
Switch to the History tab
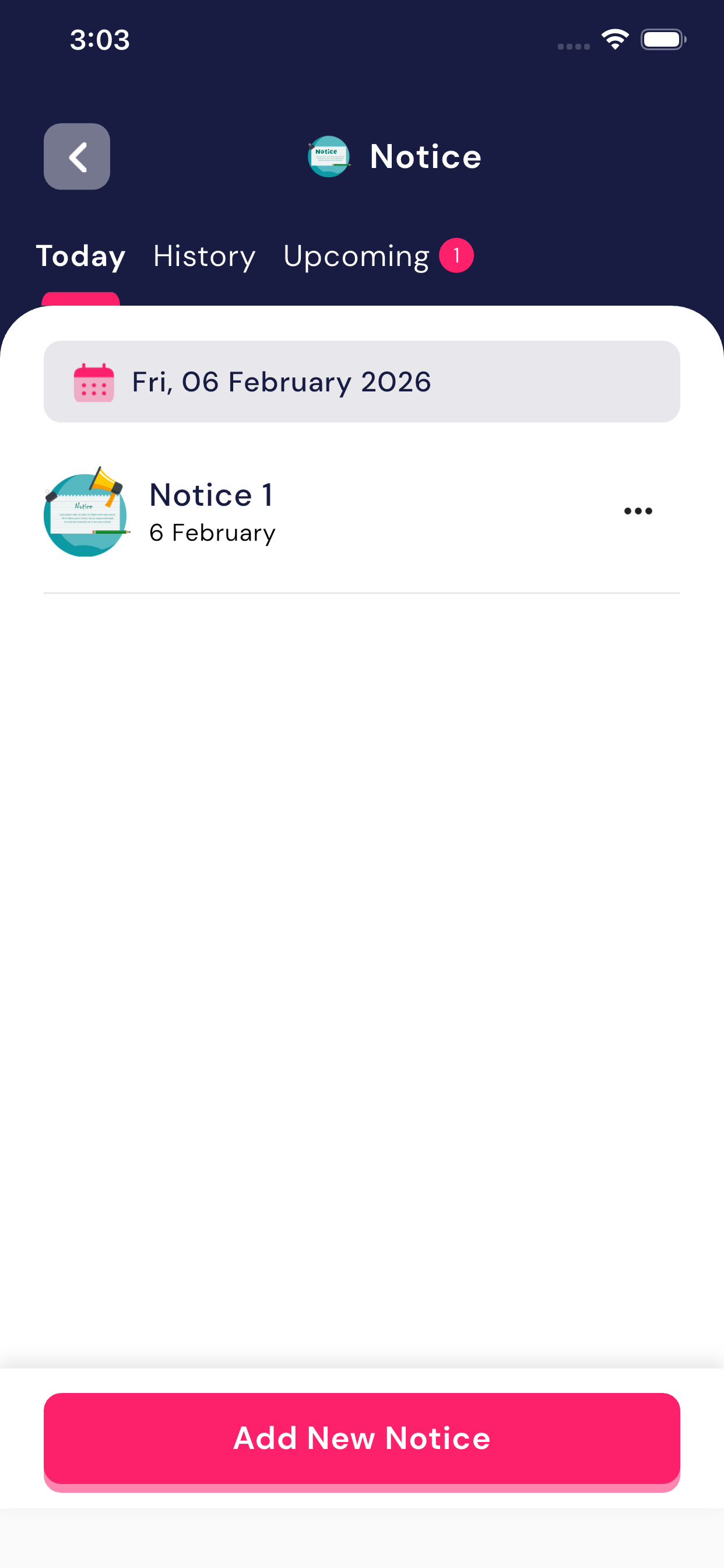point(204,256)
